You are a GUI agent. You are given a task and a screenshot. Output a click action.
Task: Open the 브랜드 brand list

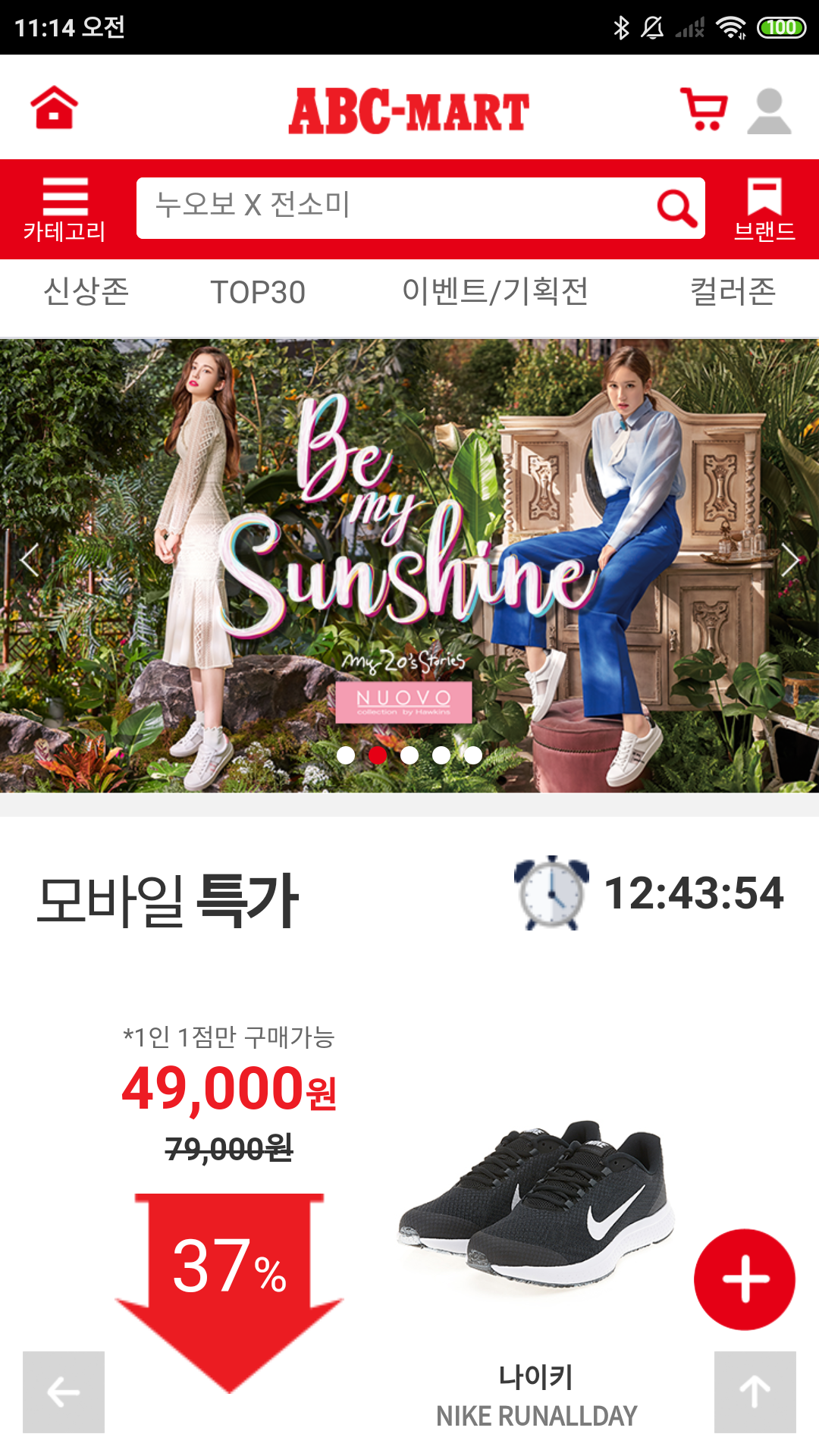[x=764, y=210]
